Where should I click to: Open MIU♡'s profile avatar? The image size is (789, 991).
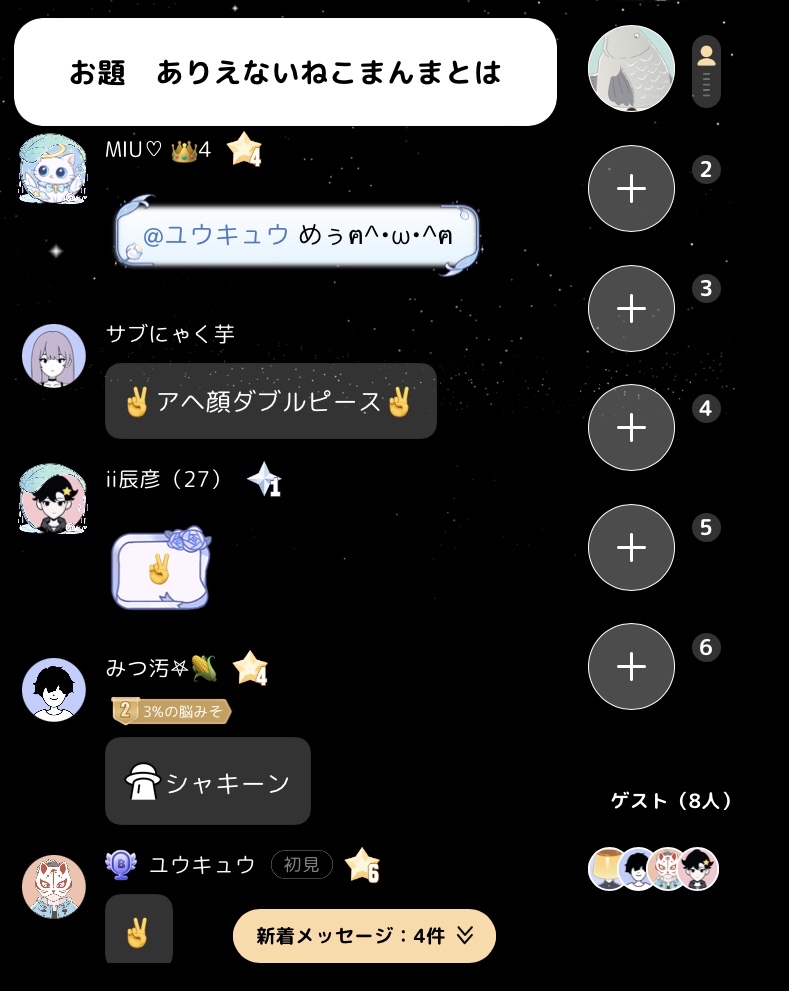(53, 168)
